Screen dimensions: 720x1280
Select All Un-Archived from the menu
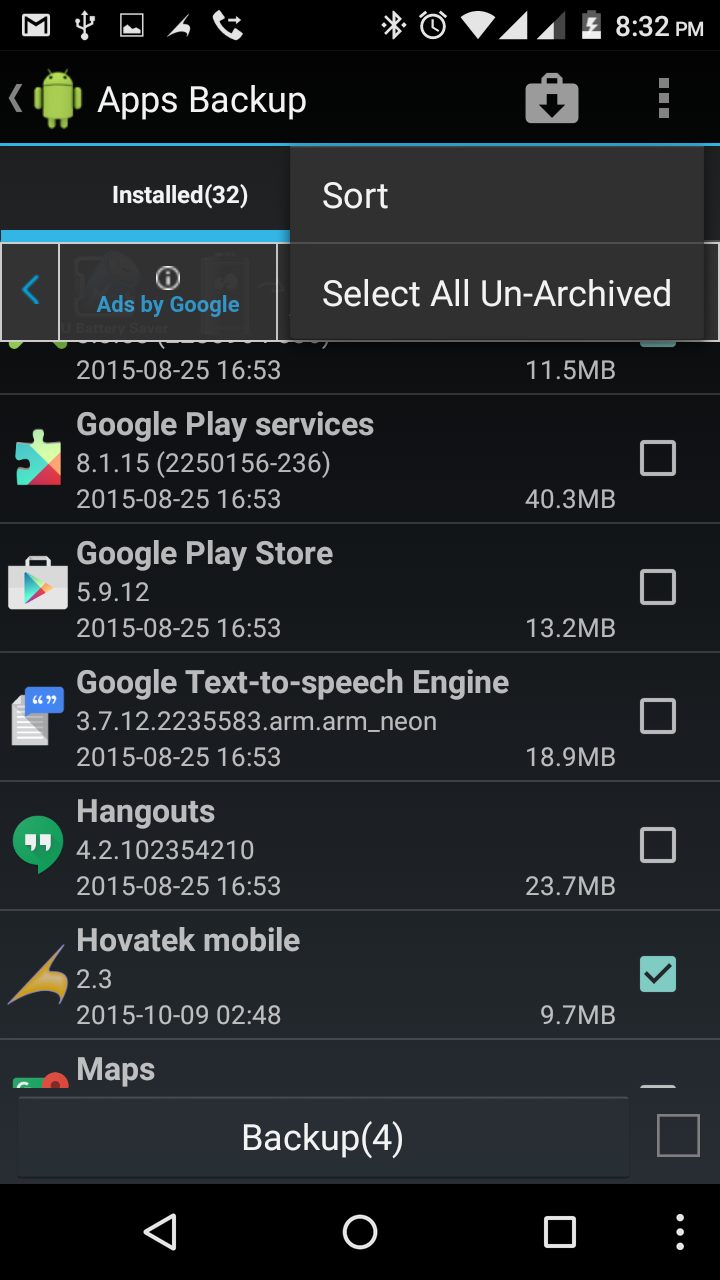coord(496,293)
